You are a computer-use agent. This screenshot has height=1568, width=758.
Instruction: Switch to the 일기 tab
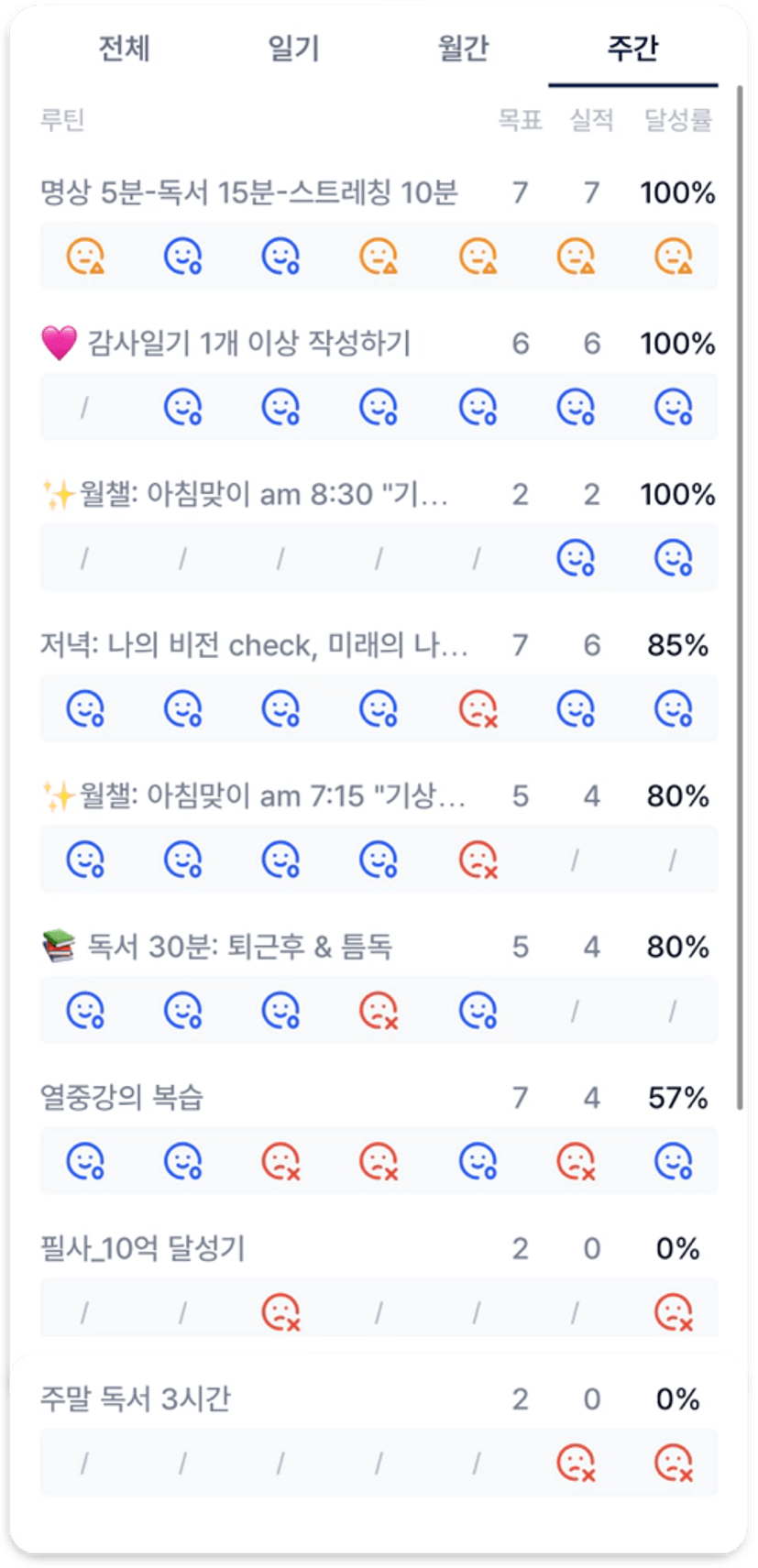tap(293, 49)
